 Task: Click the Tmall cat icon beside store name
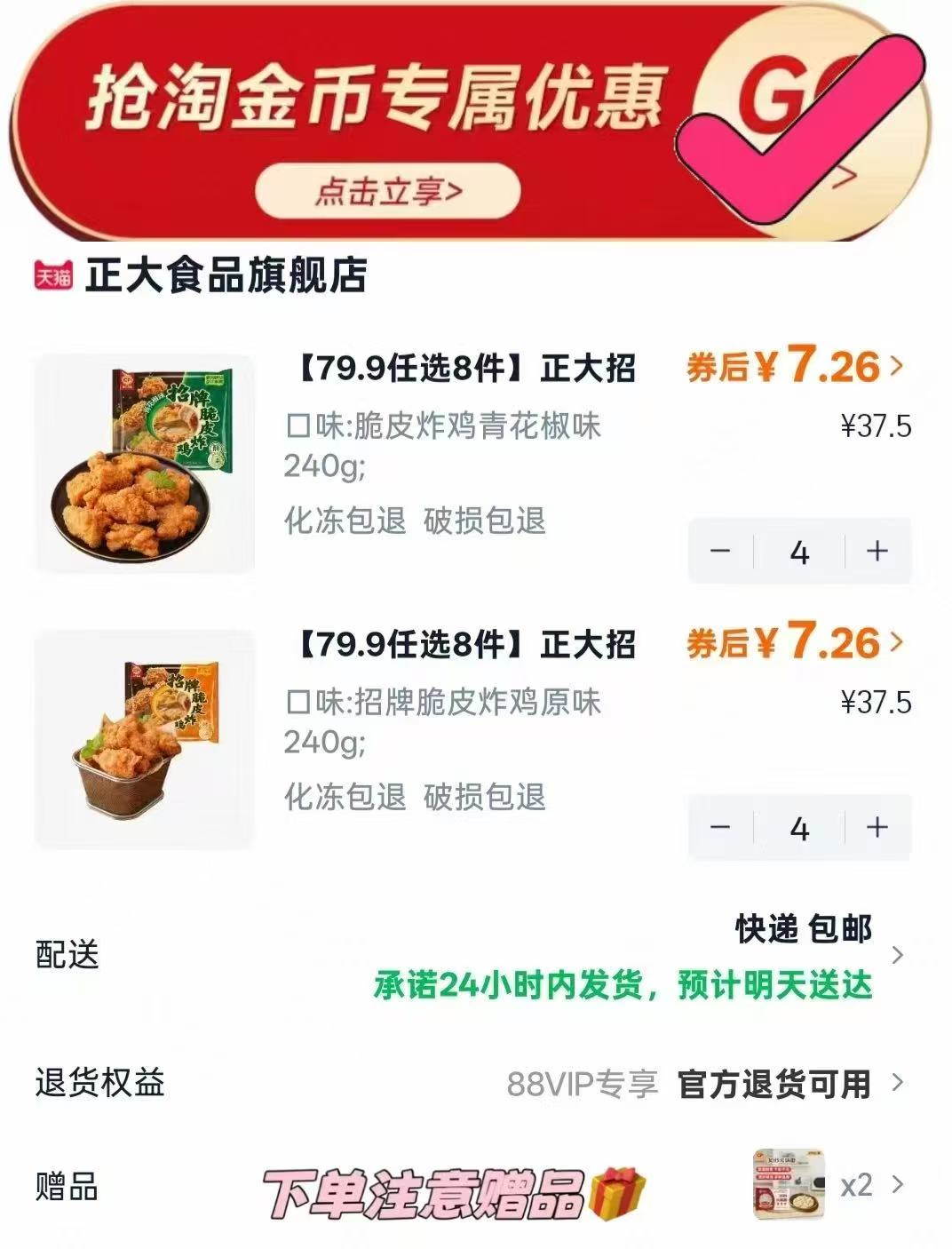[51, 274]
